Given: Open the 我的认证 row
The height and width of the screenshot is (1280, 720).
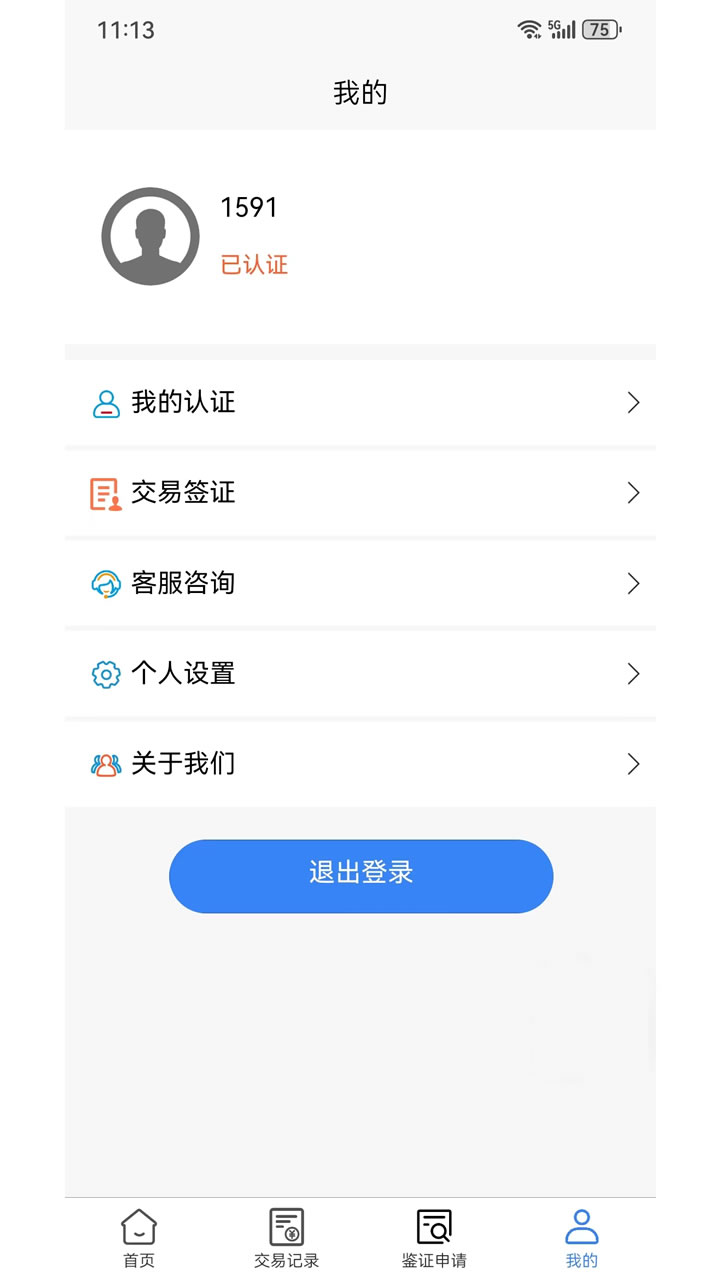Looking at the screenshot, I should (360, 403).
